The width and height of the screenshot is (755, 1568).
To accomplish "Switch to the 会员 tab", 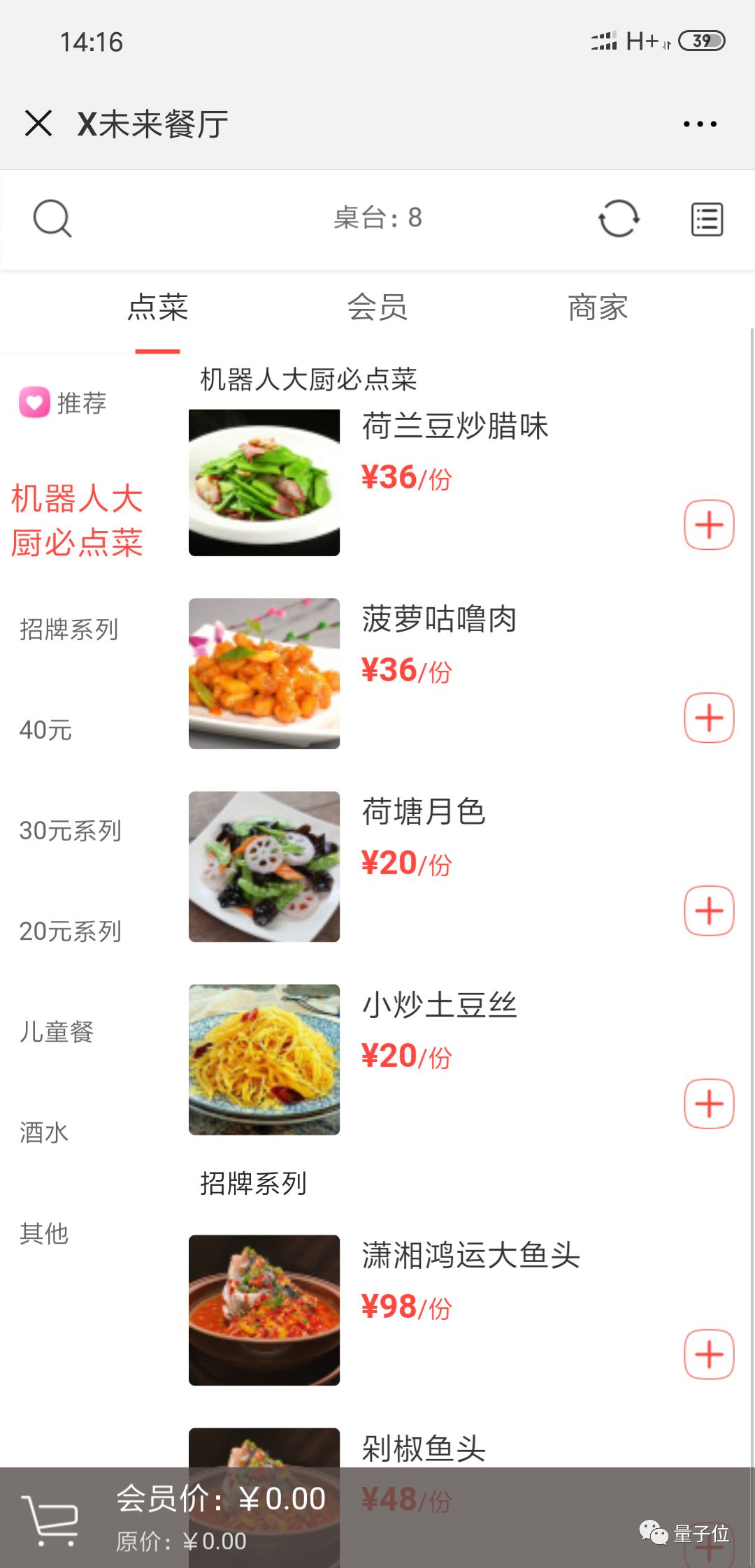I will click(377, 307).
